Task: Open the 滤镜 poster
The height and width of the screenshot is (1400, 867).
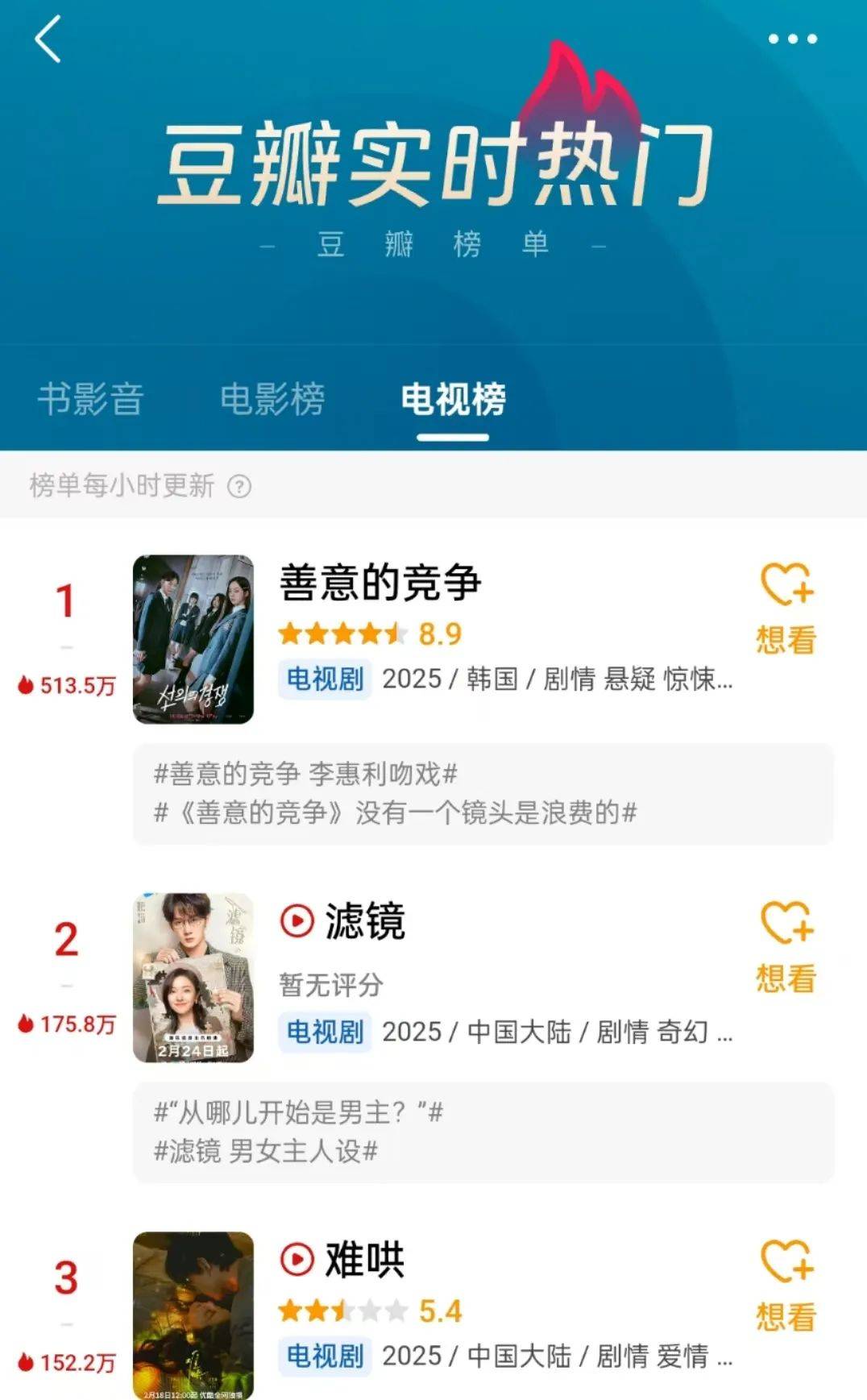Action: 193,978
